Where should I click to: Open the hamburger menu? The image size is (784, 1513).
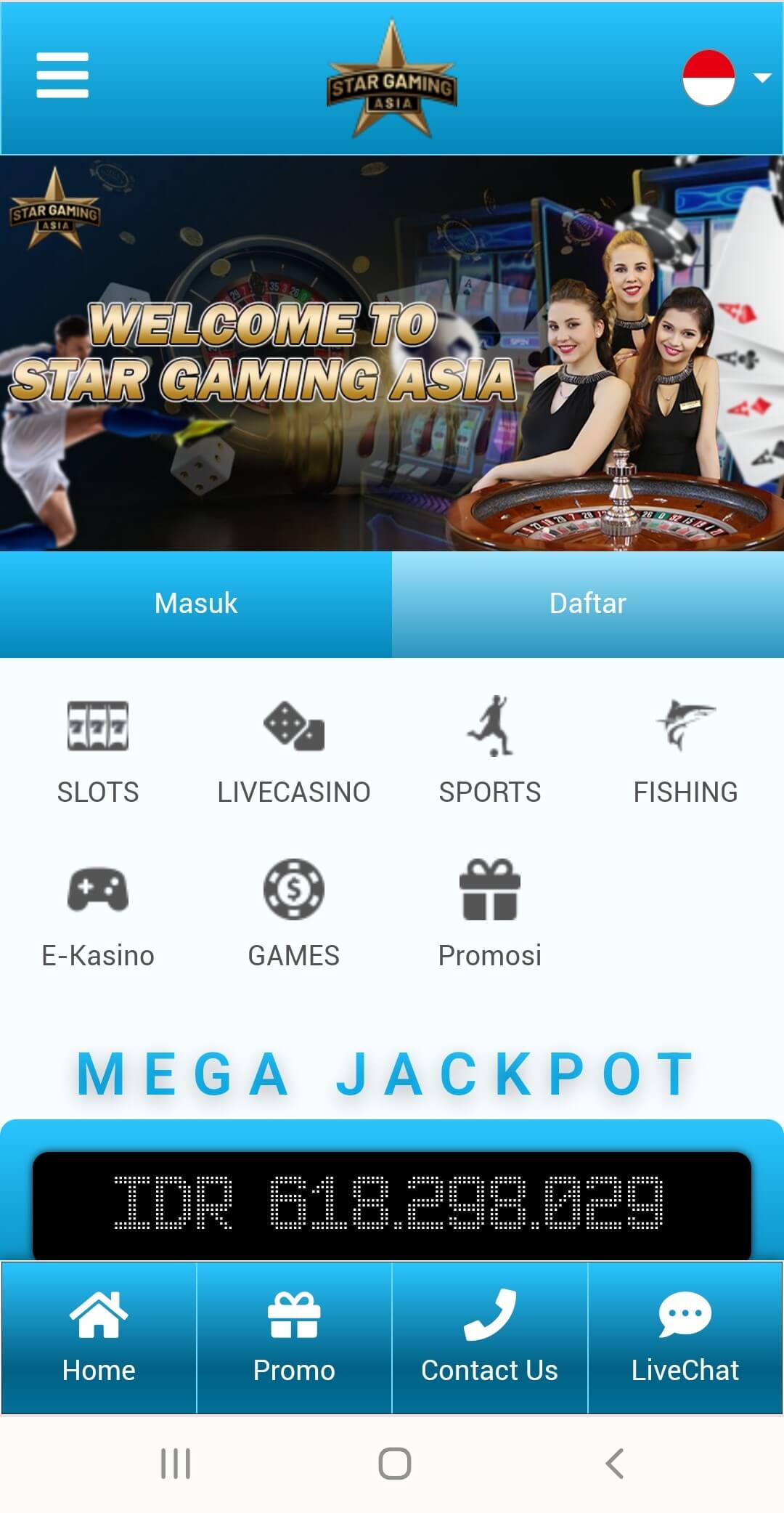click(62, 76)
